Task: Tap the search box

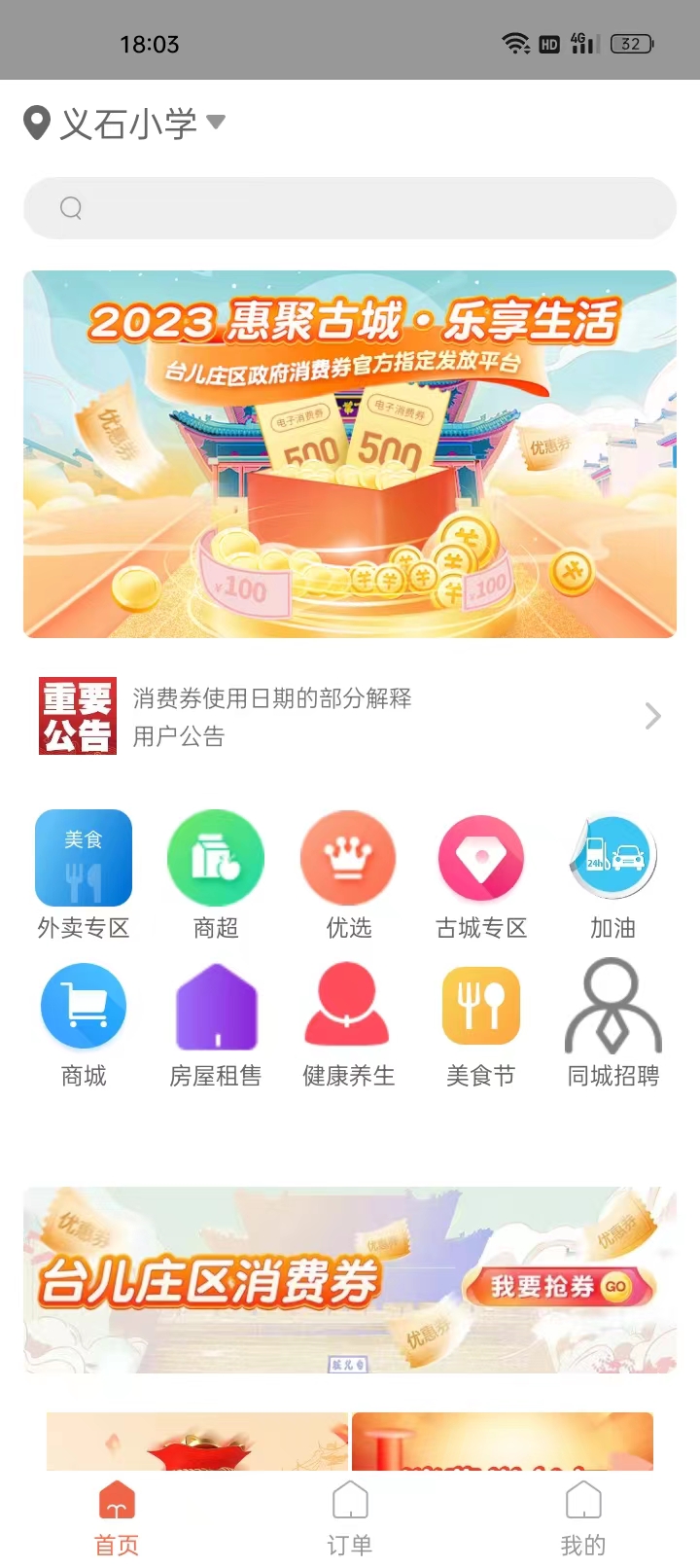Action: pyautogui.click(x=350, y=208)
